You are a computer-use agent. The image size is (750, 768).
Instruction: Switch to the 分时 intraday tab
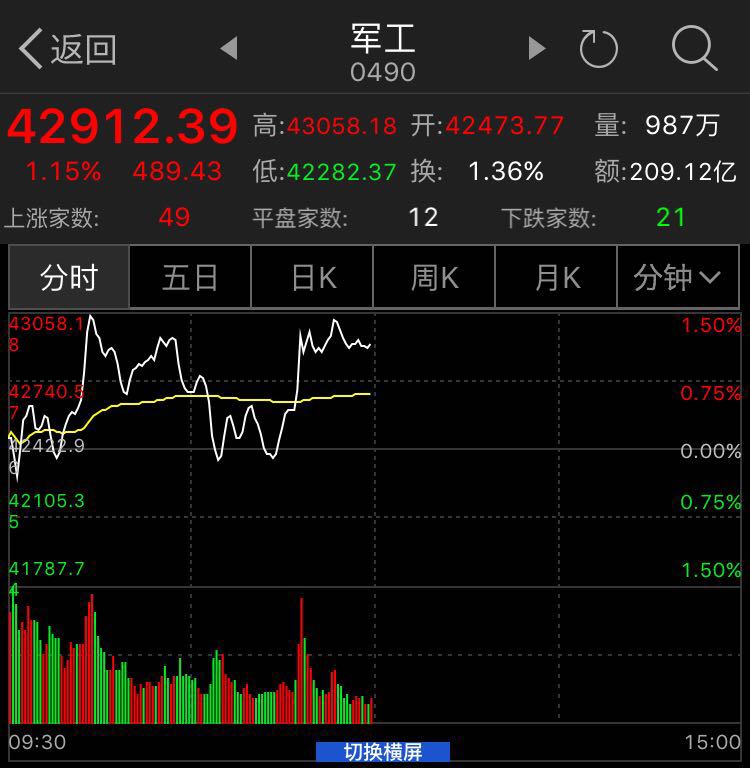click(x=67, y=278)
